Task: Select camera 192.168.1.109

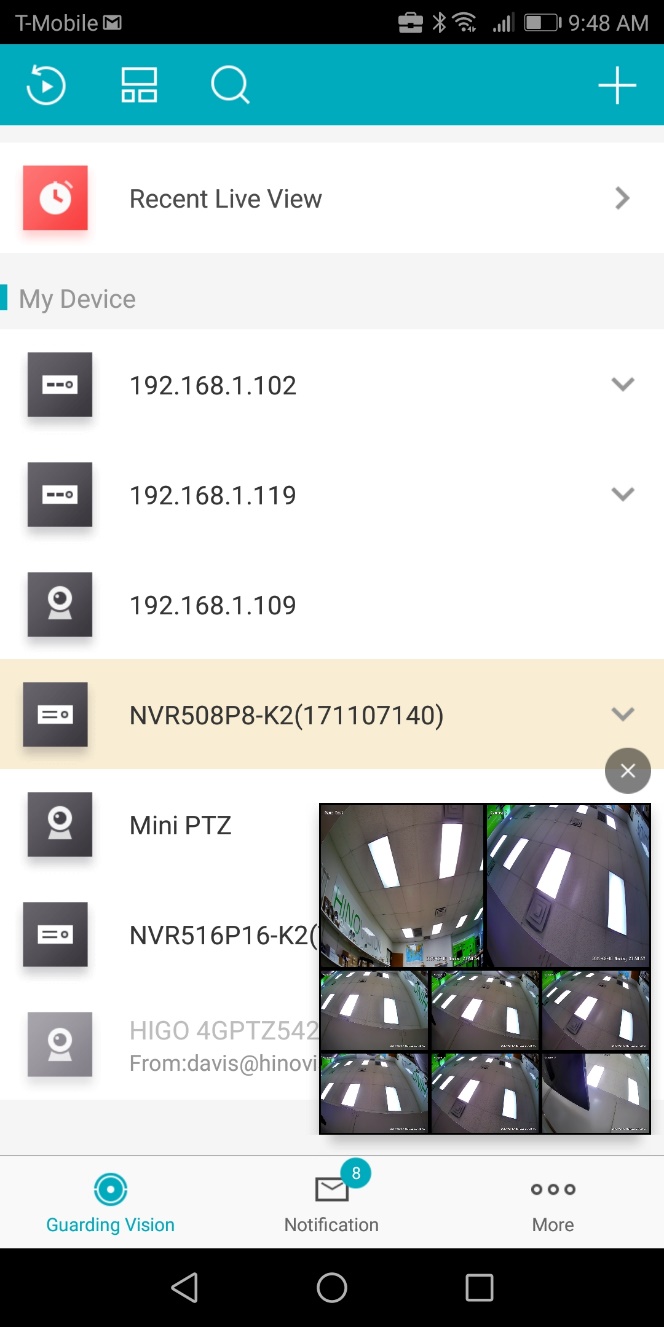Action: [213, 605]
